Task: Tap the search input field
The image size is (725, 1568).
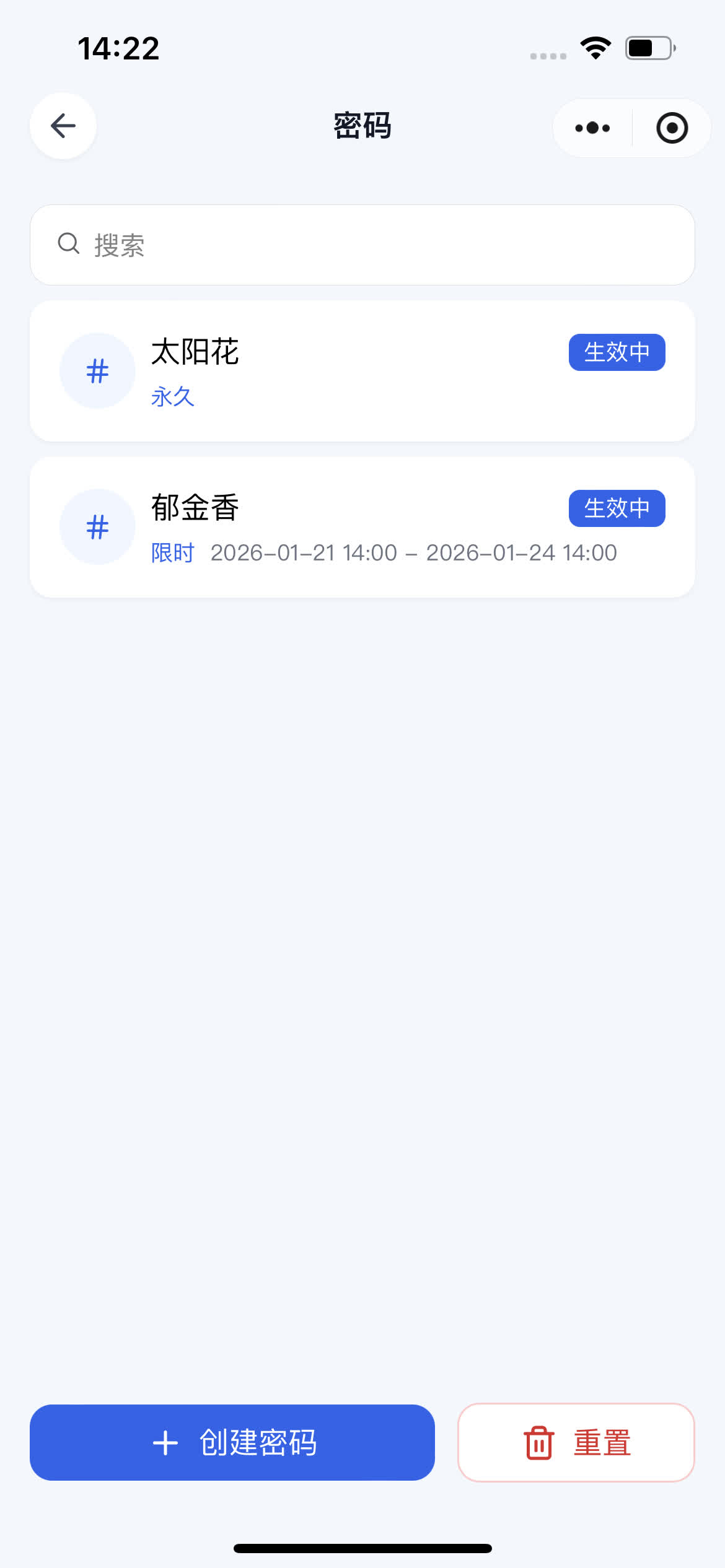Action: [362, 245]
